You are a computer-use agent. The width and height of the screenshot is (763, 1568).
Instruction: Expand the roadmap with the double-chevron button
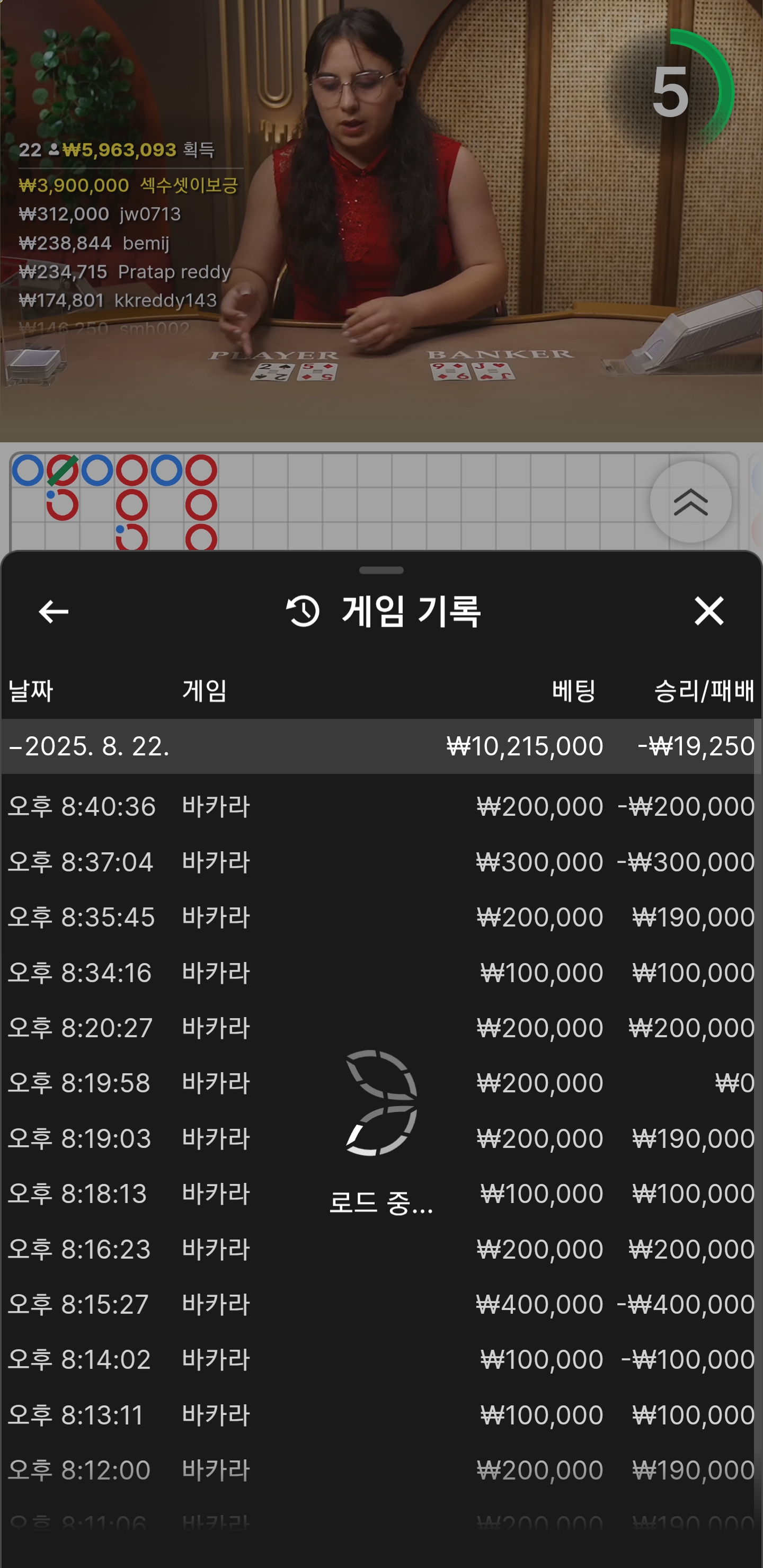point(690,502)
